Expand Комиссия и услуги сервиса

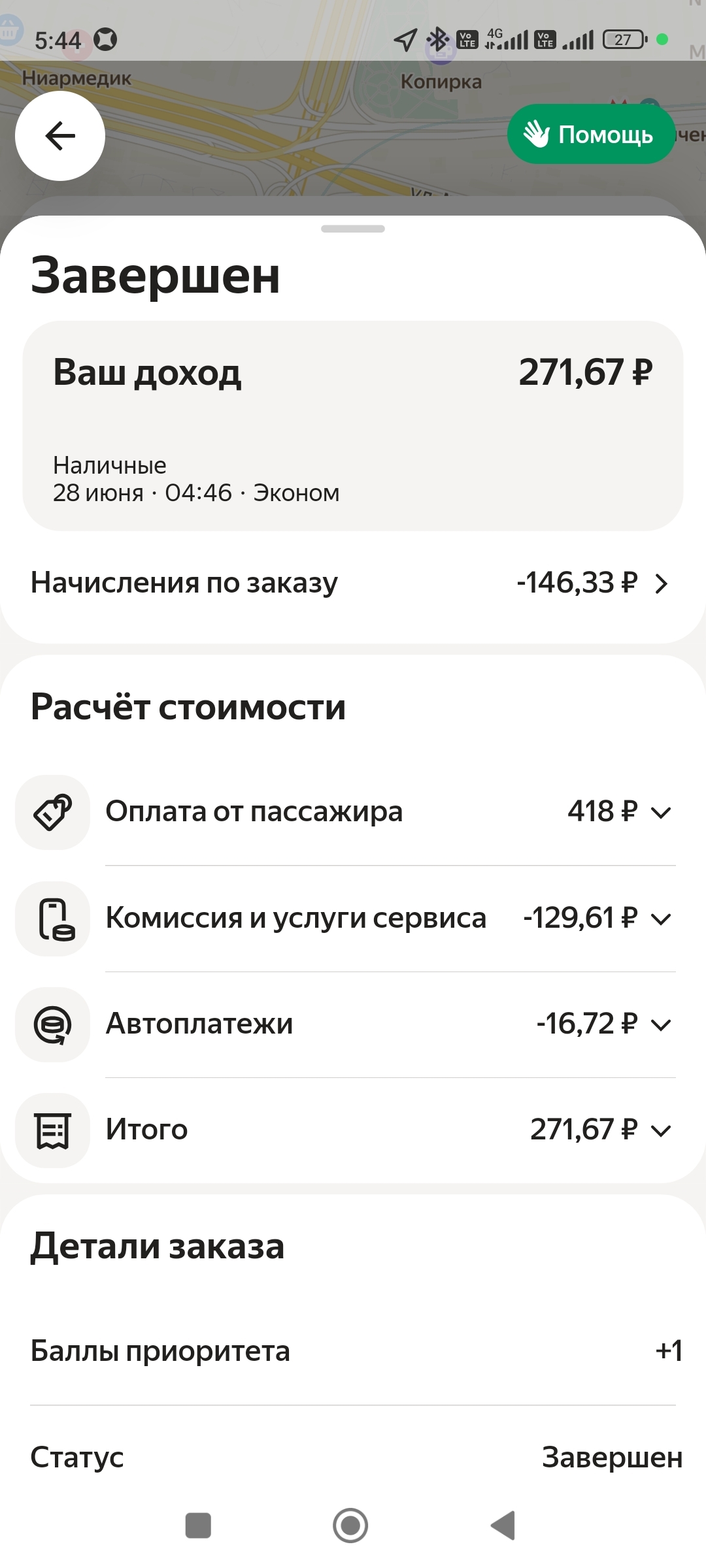click(661, 919)
